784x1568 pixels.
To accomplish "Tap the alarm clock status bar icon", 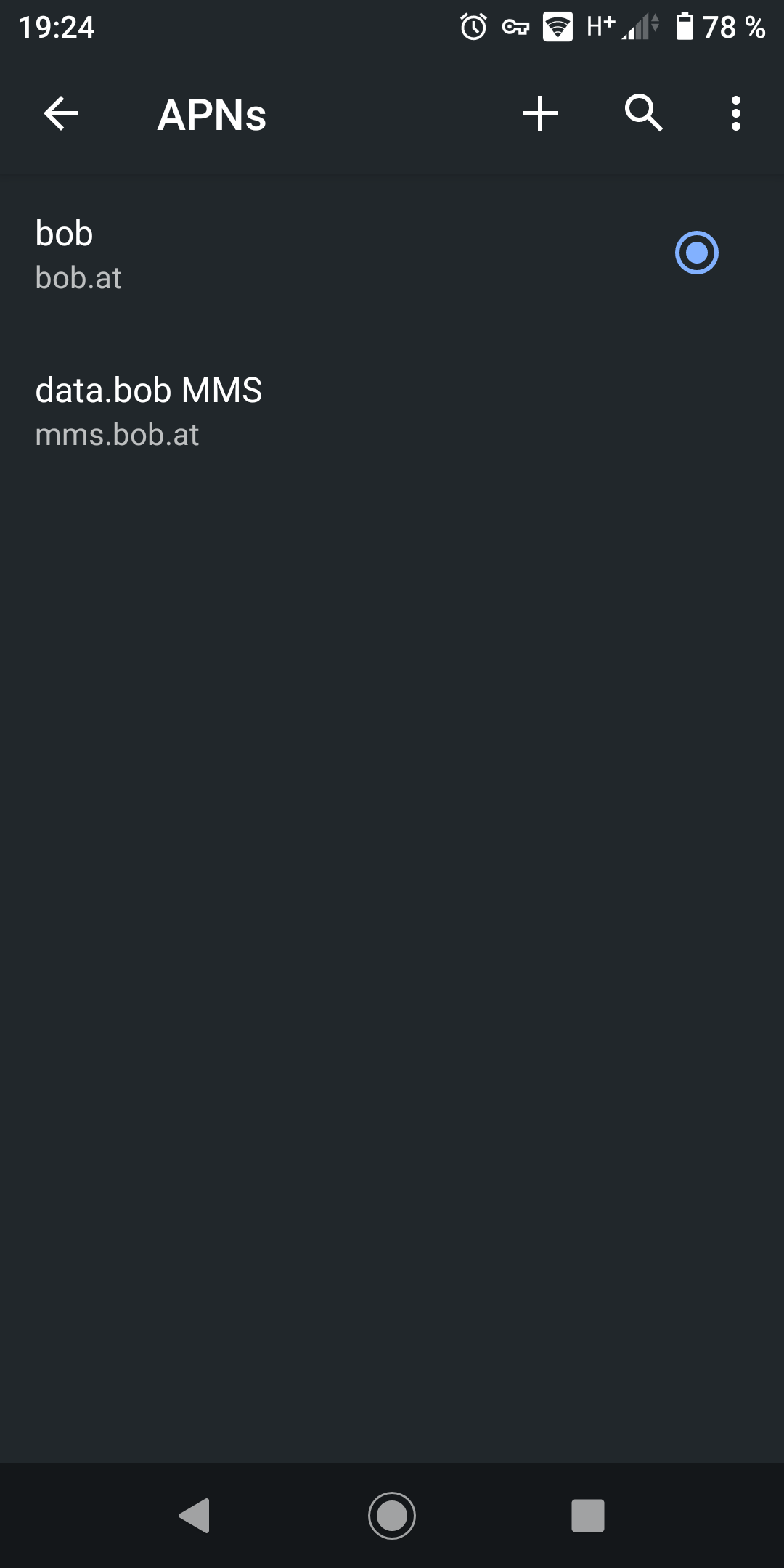I will (472, 28).
